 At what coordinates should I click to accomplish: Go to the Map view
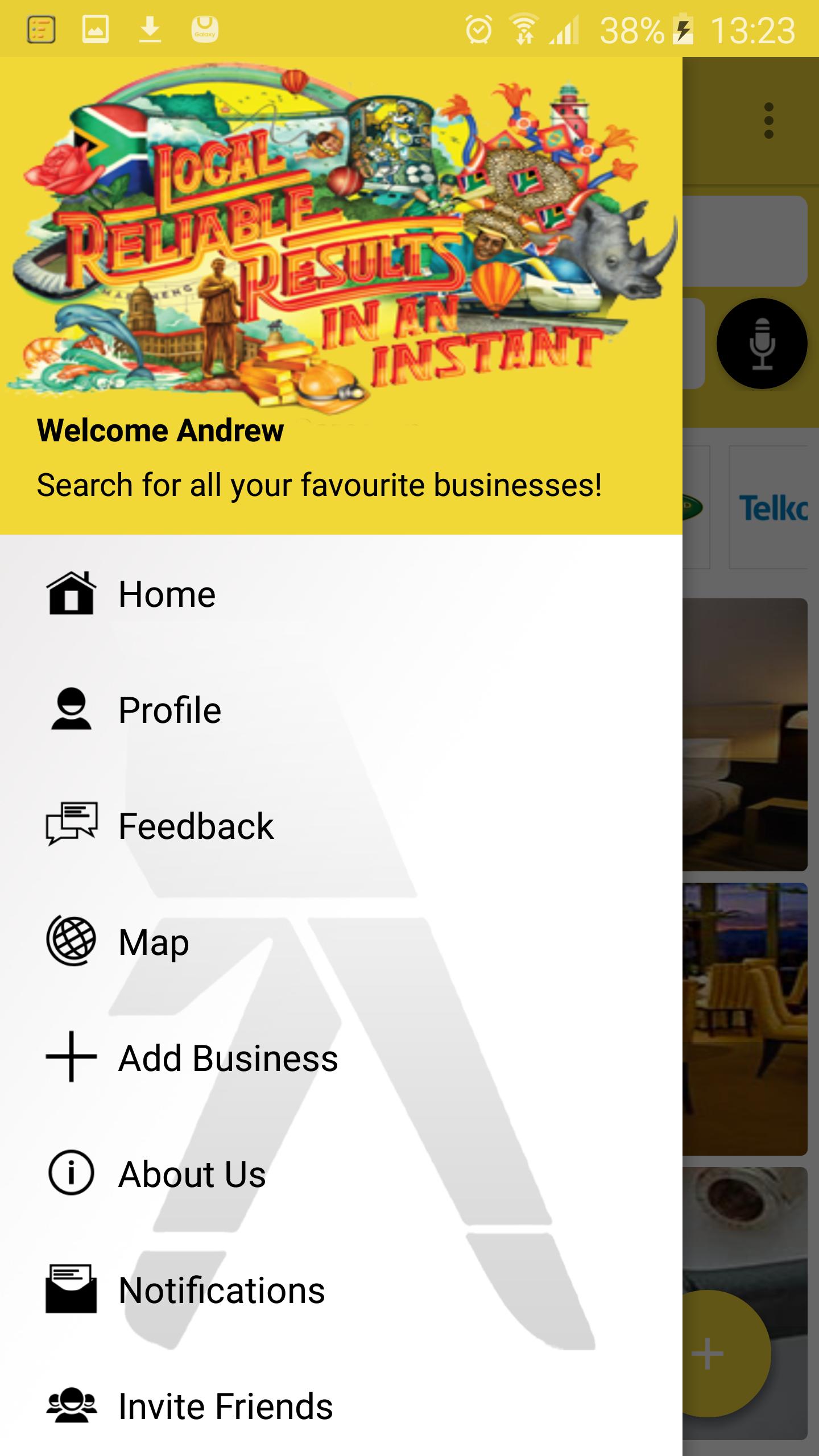coord(154,942)
